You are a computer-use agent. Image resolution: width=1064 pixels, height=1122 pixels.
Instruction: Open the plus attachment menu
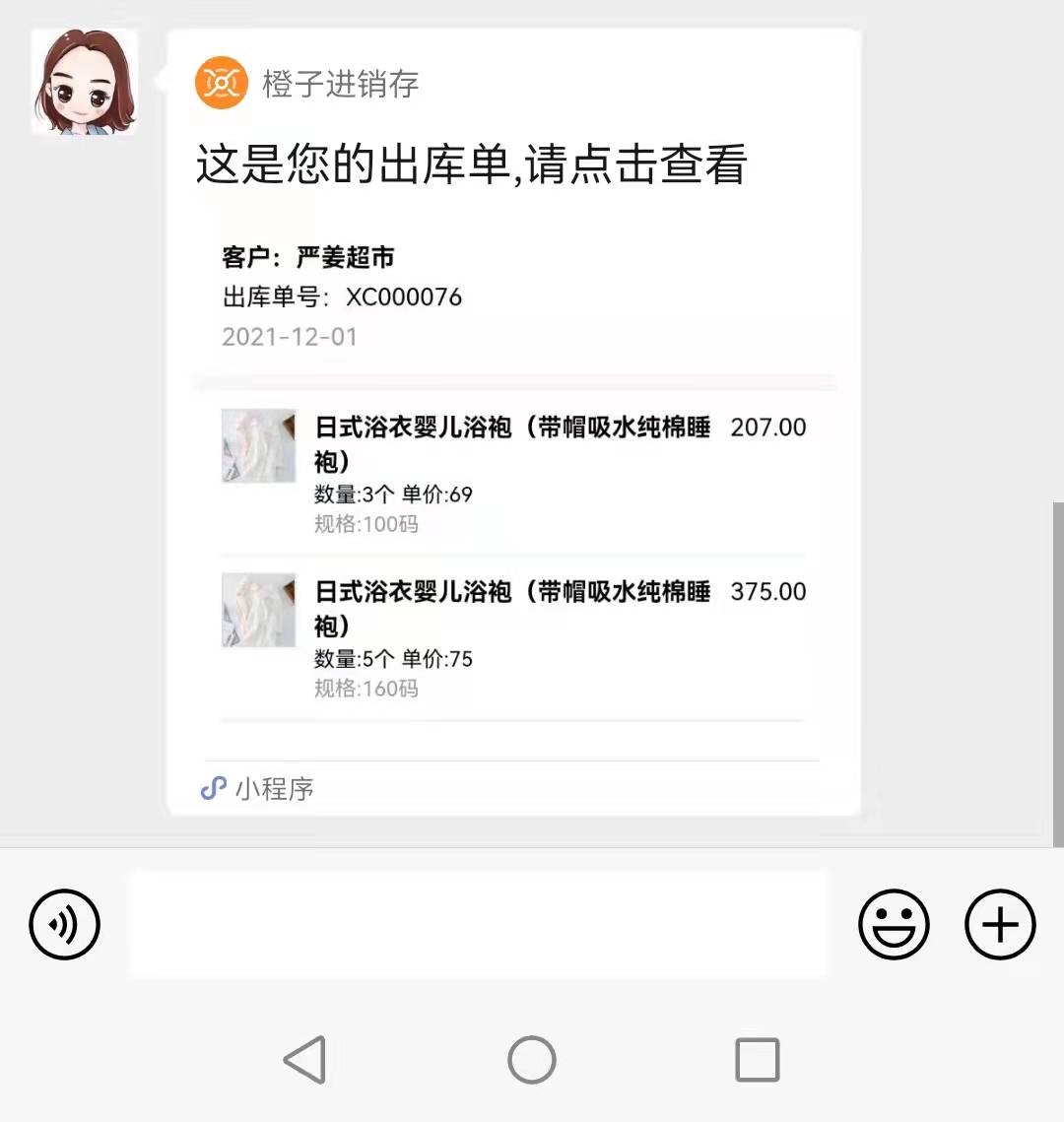(x=1000, y=924)
